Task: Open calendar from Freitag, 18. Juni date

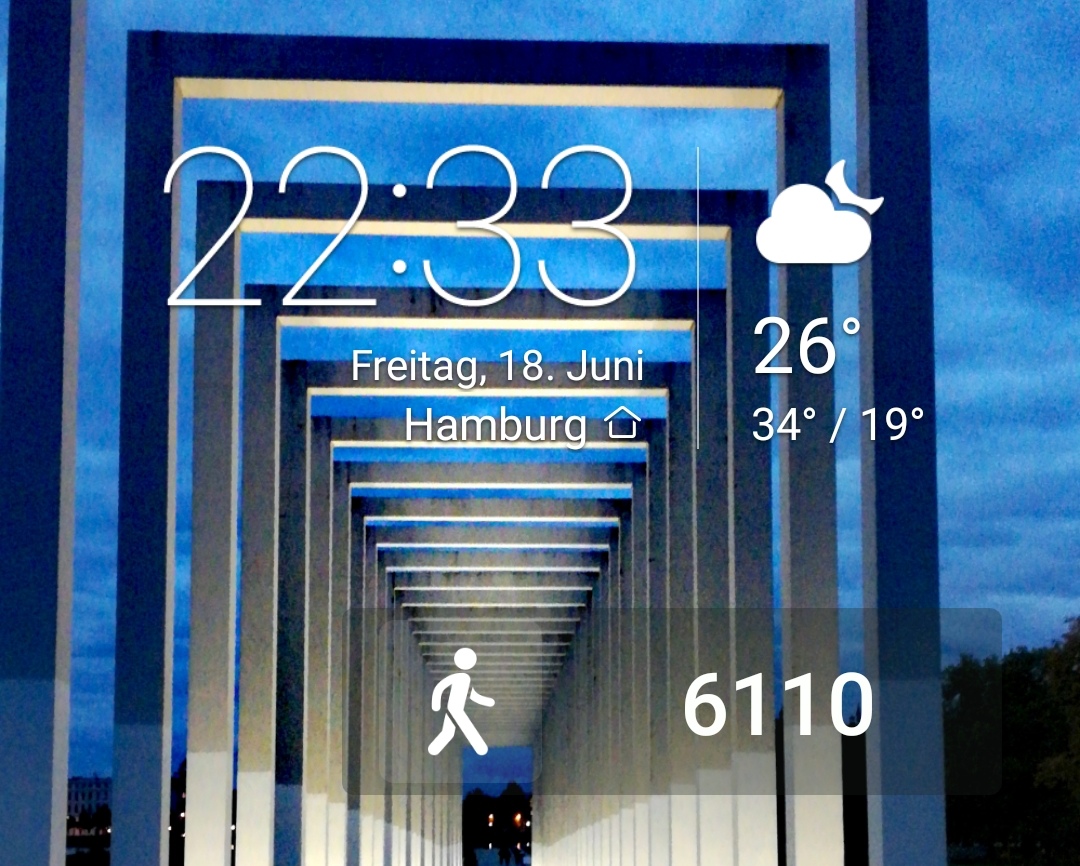Action: (x=496, y=366)
